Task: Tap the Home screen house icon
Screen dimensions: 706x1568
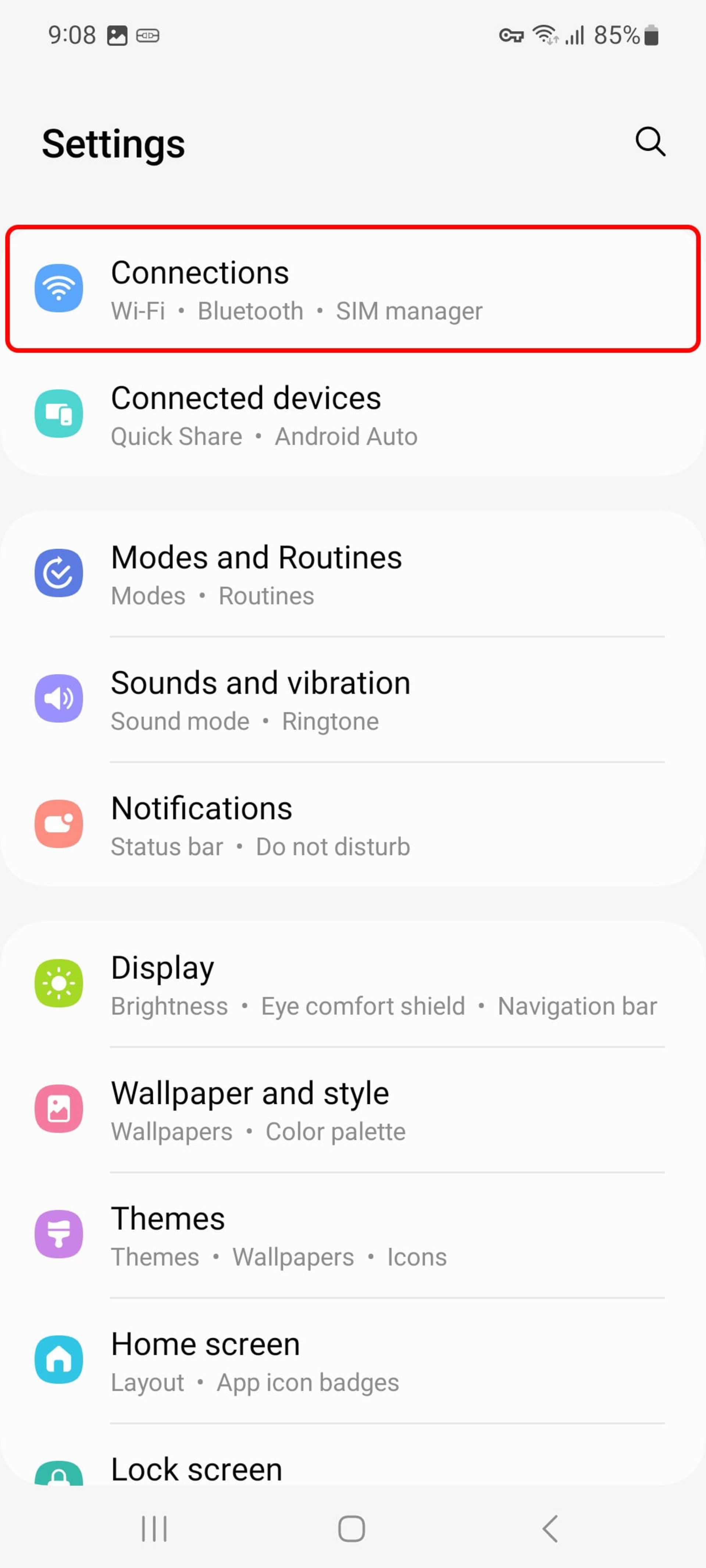Action: [58, 1360]
